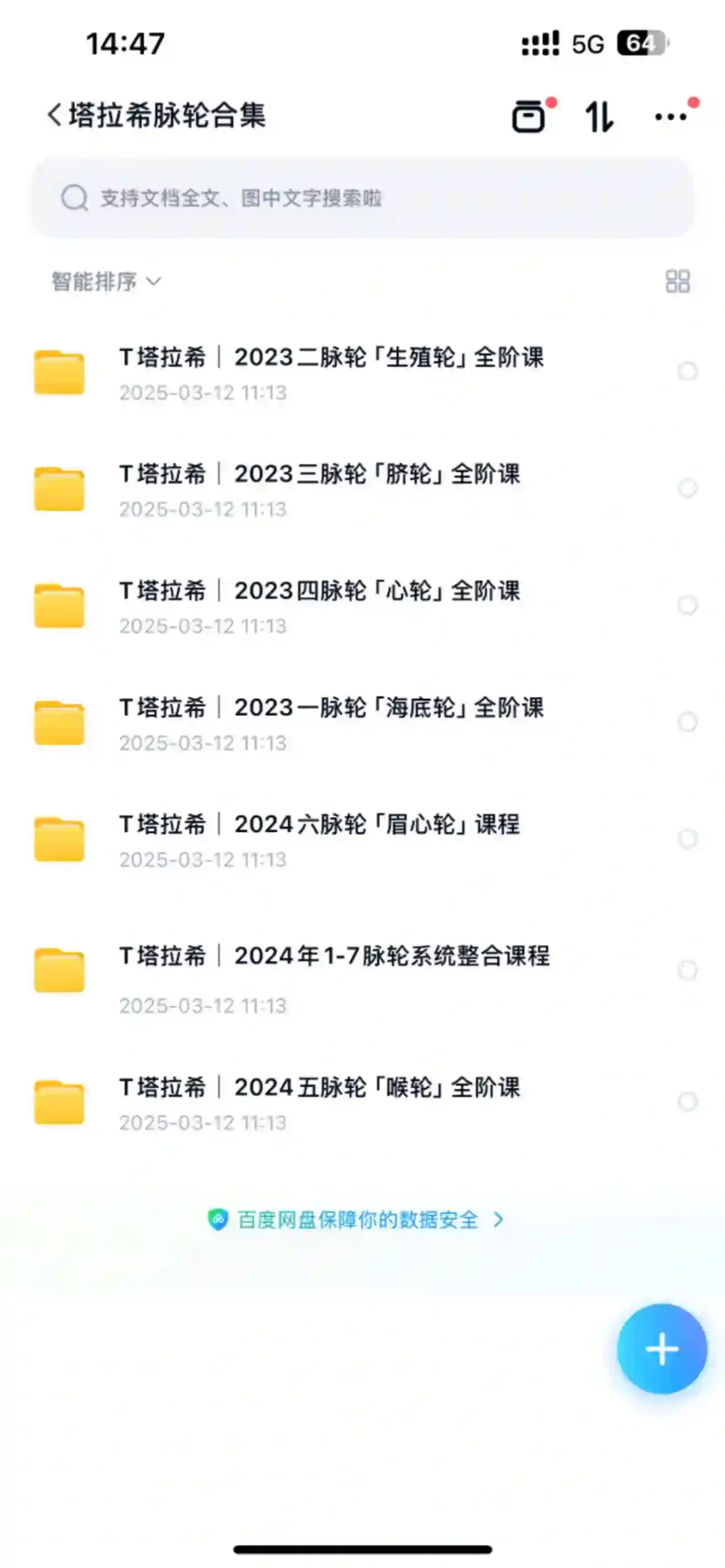Go back from 塔拉希脉轮合集 folder
The height and width of the screenshot is (1568, 725).
(55, 115)
